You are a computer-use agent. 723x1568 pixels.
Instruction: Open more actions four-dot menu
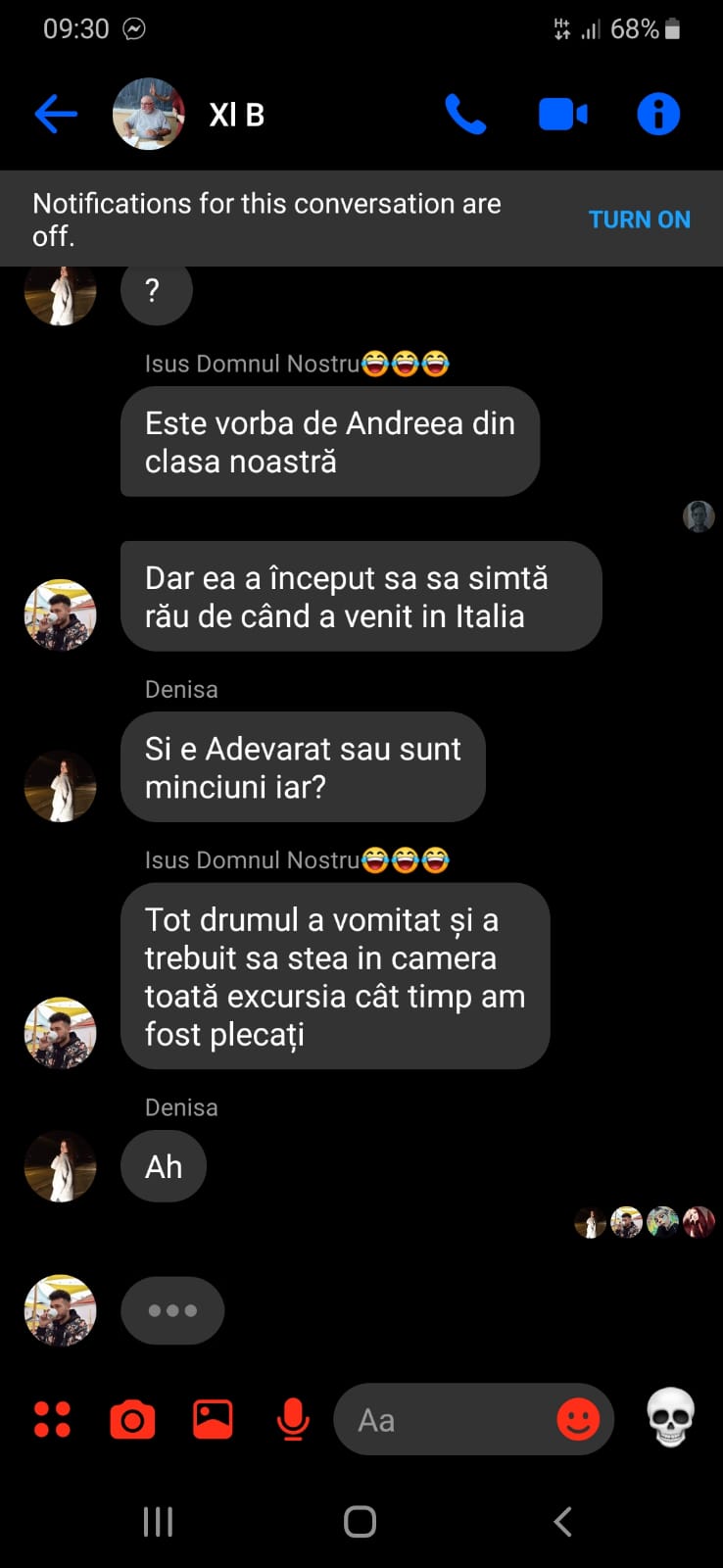(52, 1419)
